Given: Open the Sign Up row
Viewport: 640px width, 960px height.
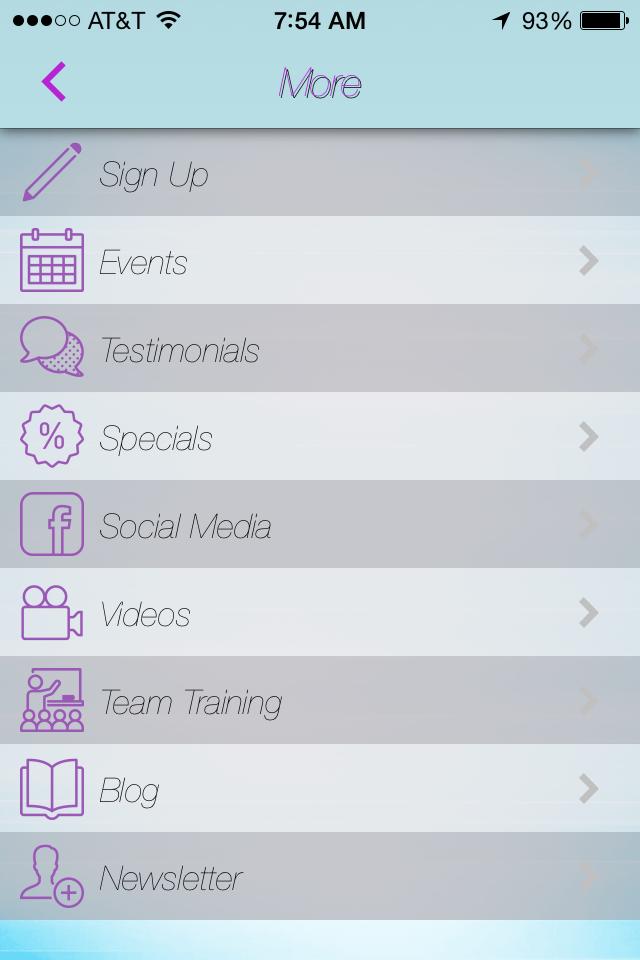Looking at the screenshot, I should tap(320, 174).
